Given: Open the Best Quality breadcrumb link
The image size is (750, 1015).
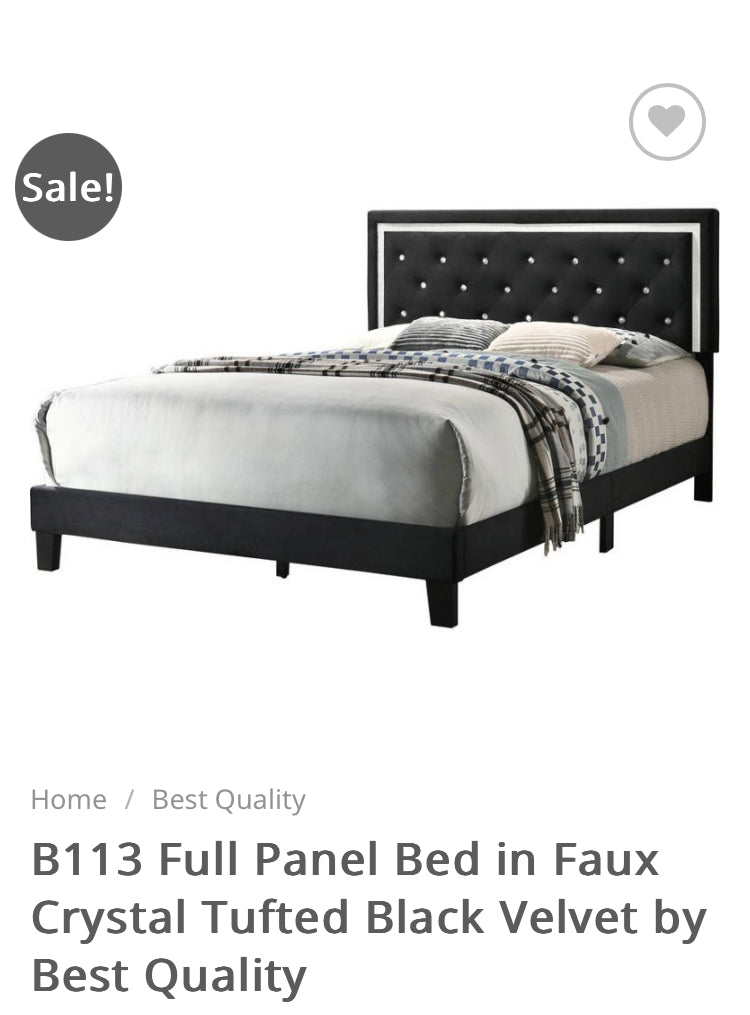Looking at the screenshot, I should pyautogui.click(x=228, y=800).
